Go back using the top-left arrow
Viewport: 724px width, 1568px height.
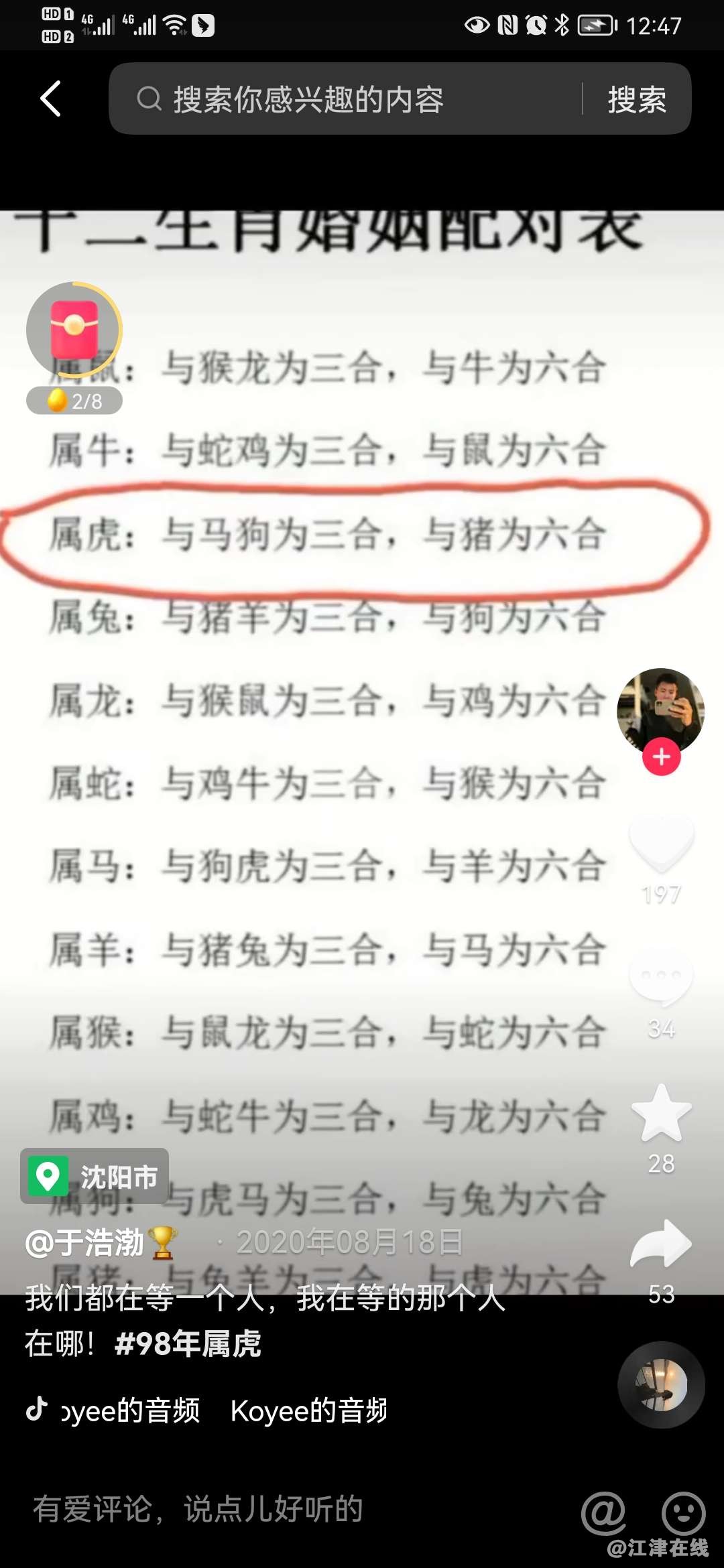click(x=51, y=99)
